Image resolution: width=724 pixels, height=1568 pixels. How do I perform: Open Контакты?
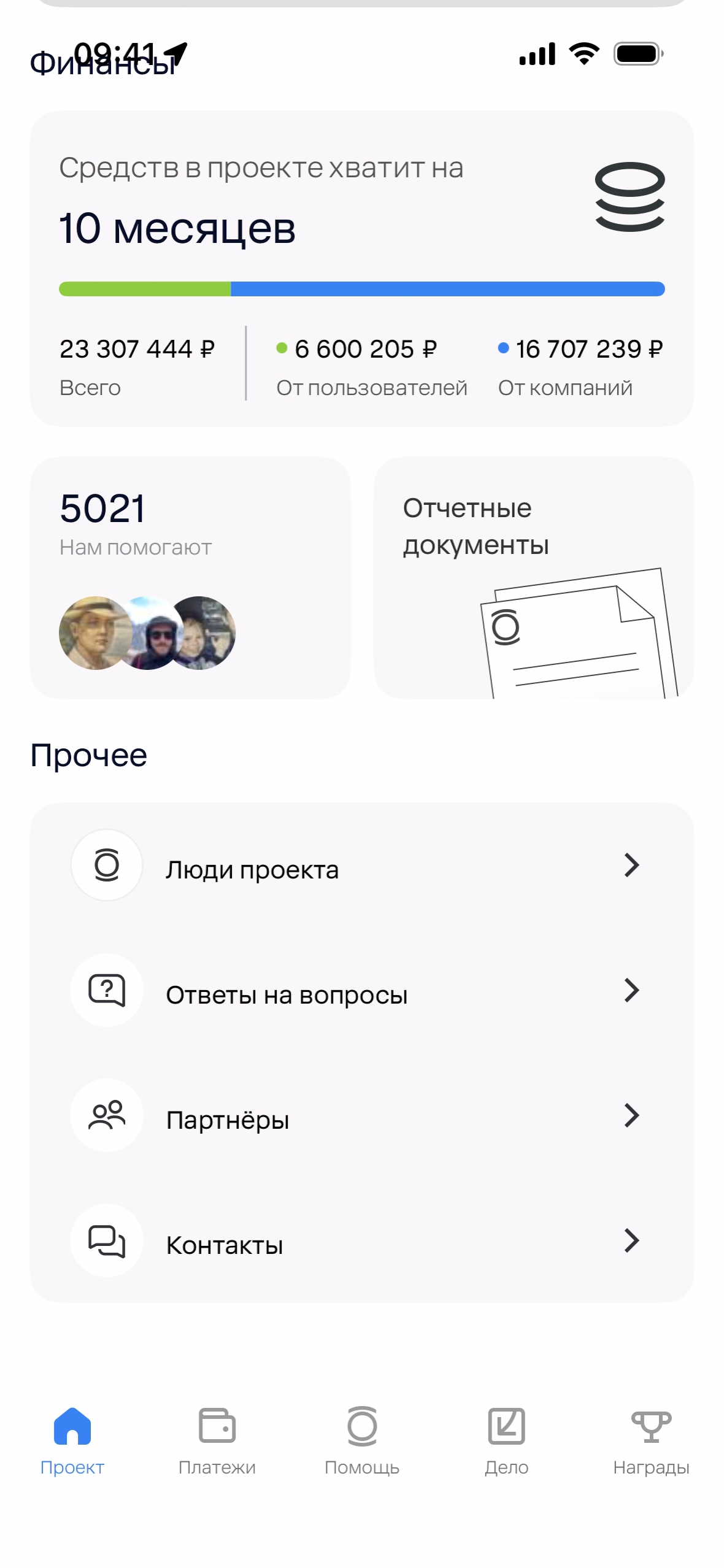click(362, 1241)
